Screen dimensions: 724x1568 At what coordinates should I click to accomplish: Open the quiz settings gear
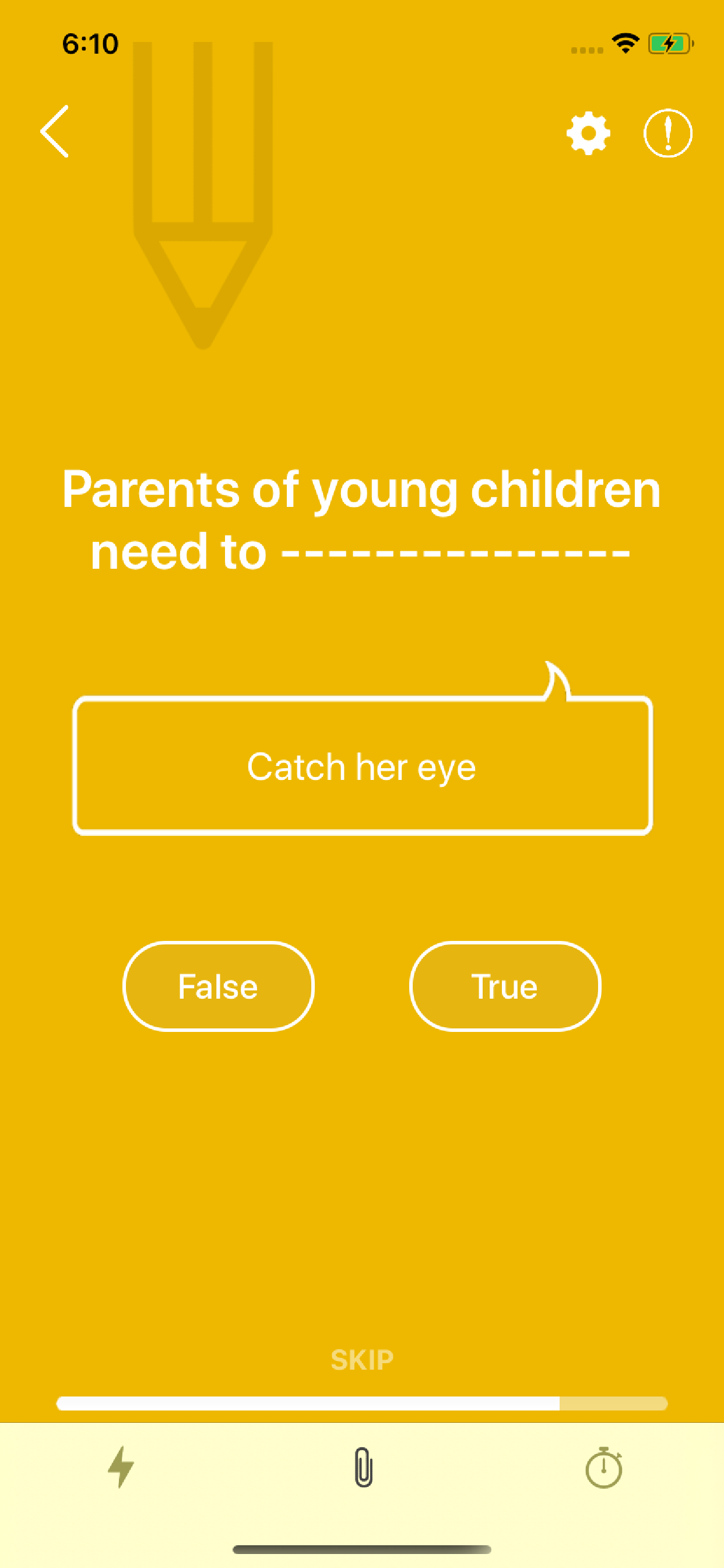588,134
